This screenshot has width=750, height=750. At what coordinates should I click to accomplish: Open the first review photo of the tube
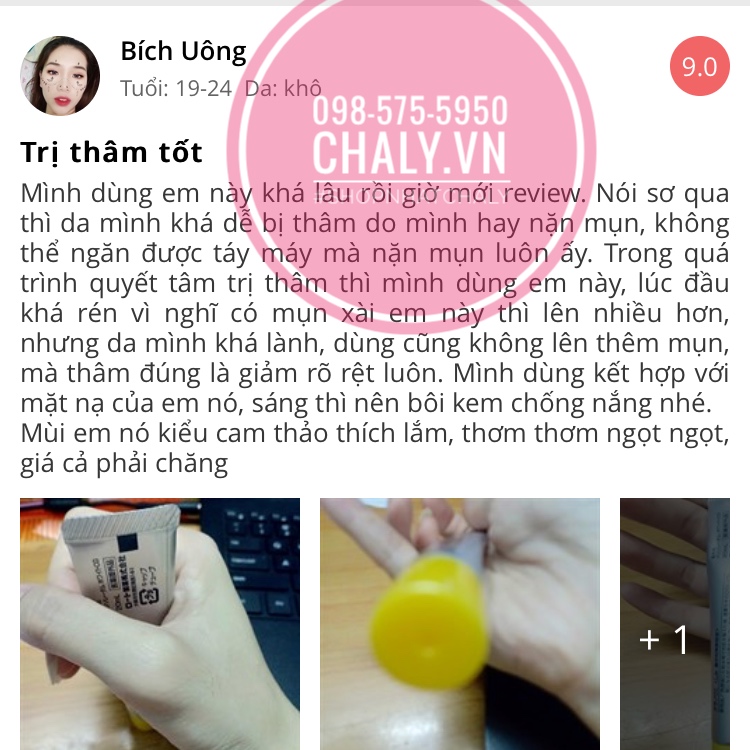[160, 623]
